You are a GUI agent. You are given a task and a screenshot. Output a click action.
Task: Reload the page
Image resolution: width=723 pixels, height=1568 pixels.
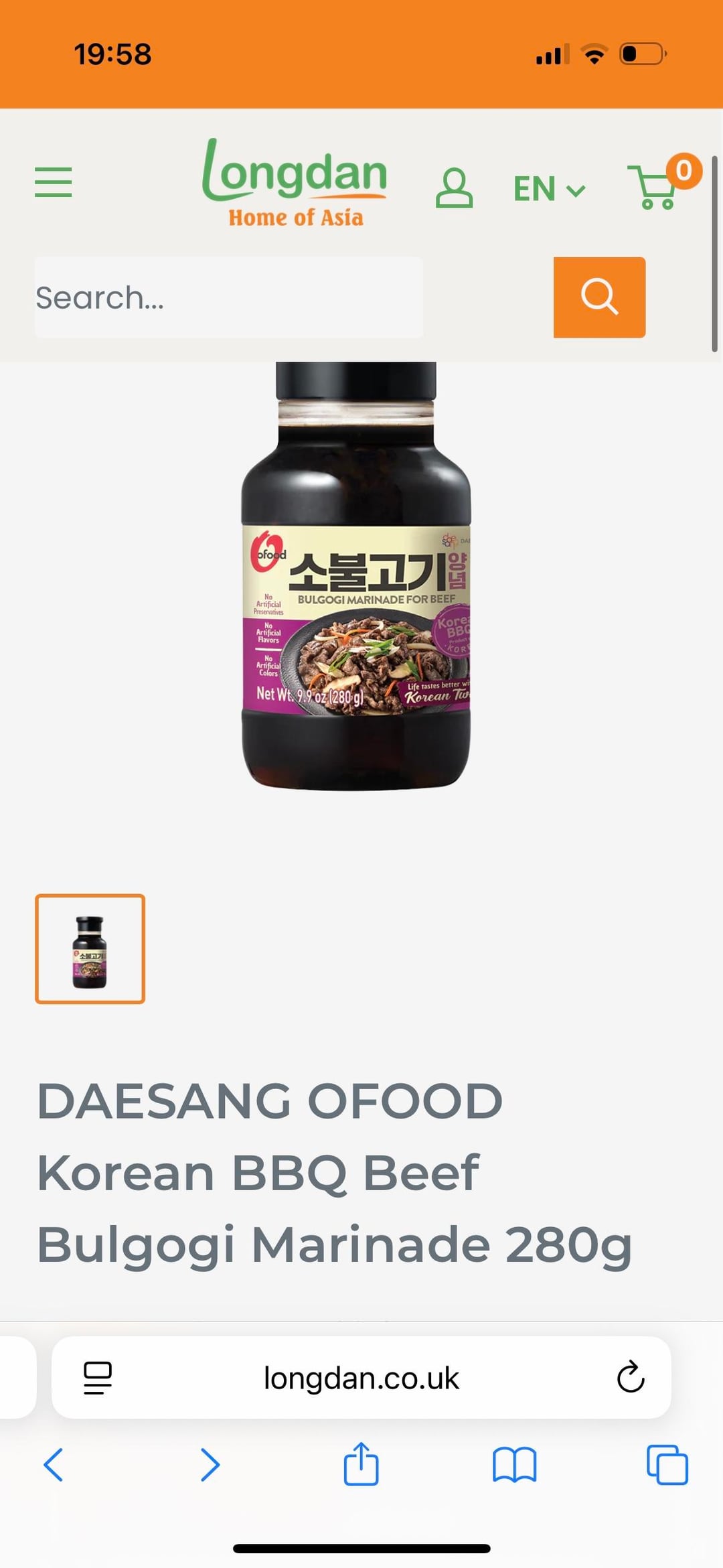click(630, 1377)
